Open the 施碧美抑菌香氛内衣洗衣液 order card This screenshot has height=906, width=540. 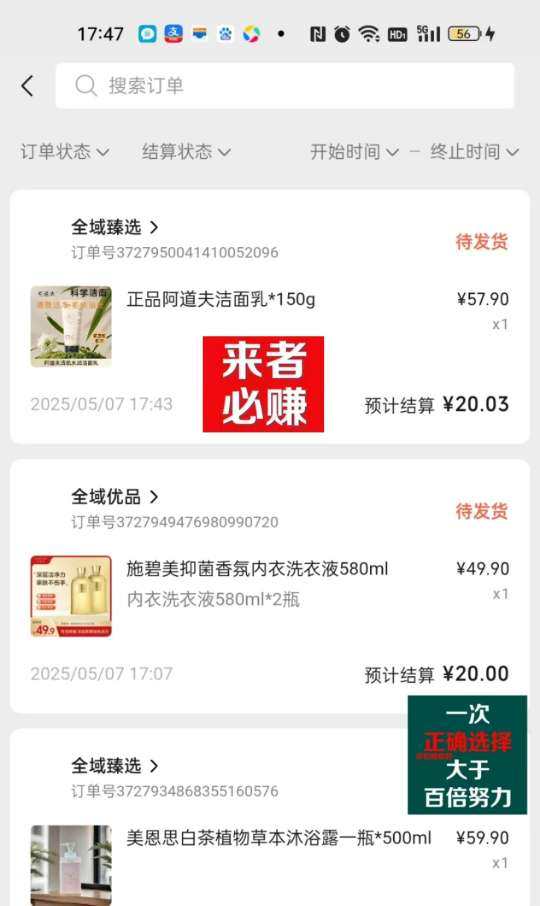(x=270, y=586)
